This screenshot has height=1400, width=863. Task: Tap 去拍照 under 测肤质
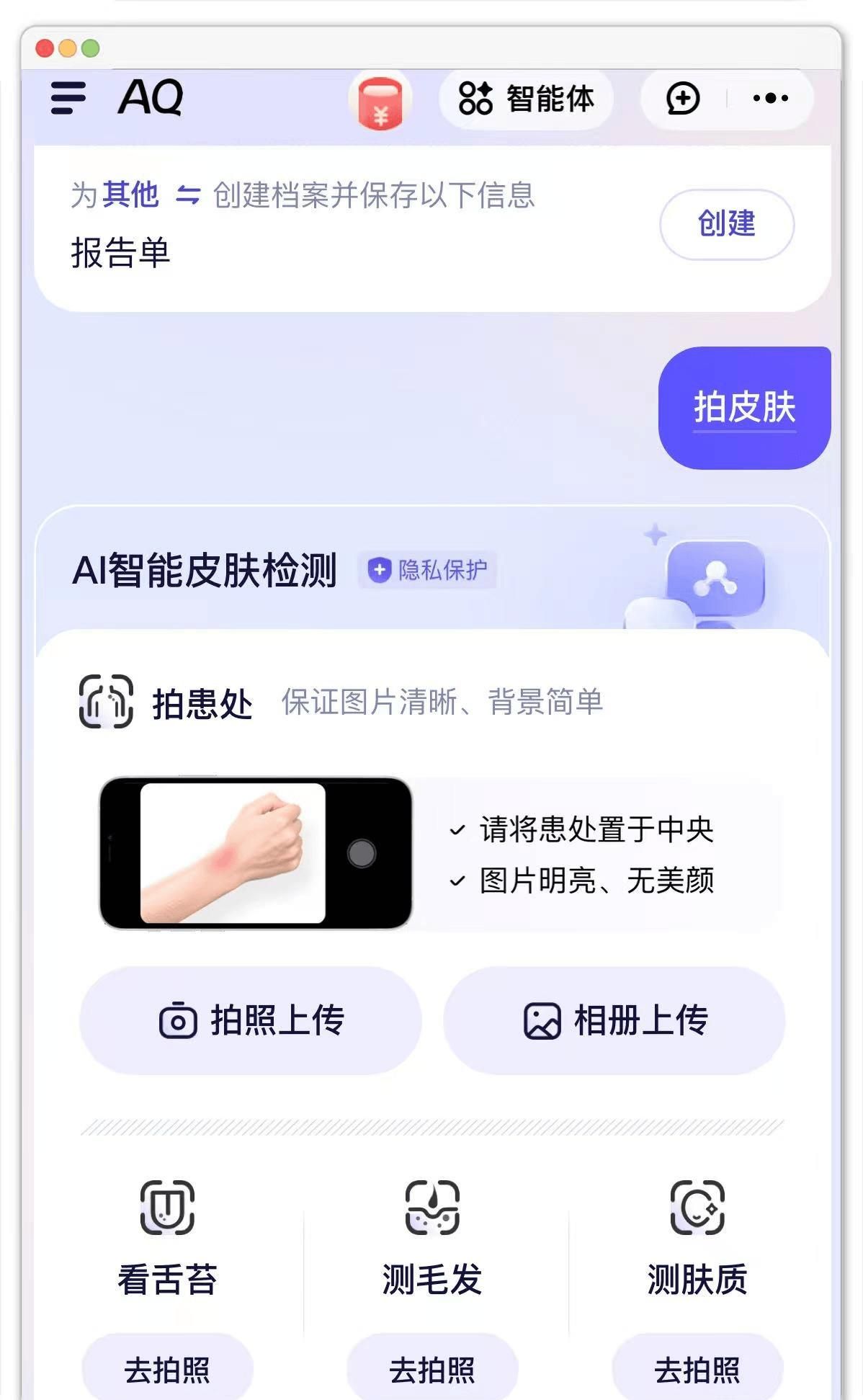[697, 1369]
